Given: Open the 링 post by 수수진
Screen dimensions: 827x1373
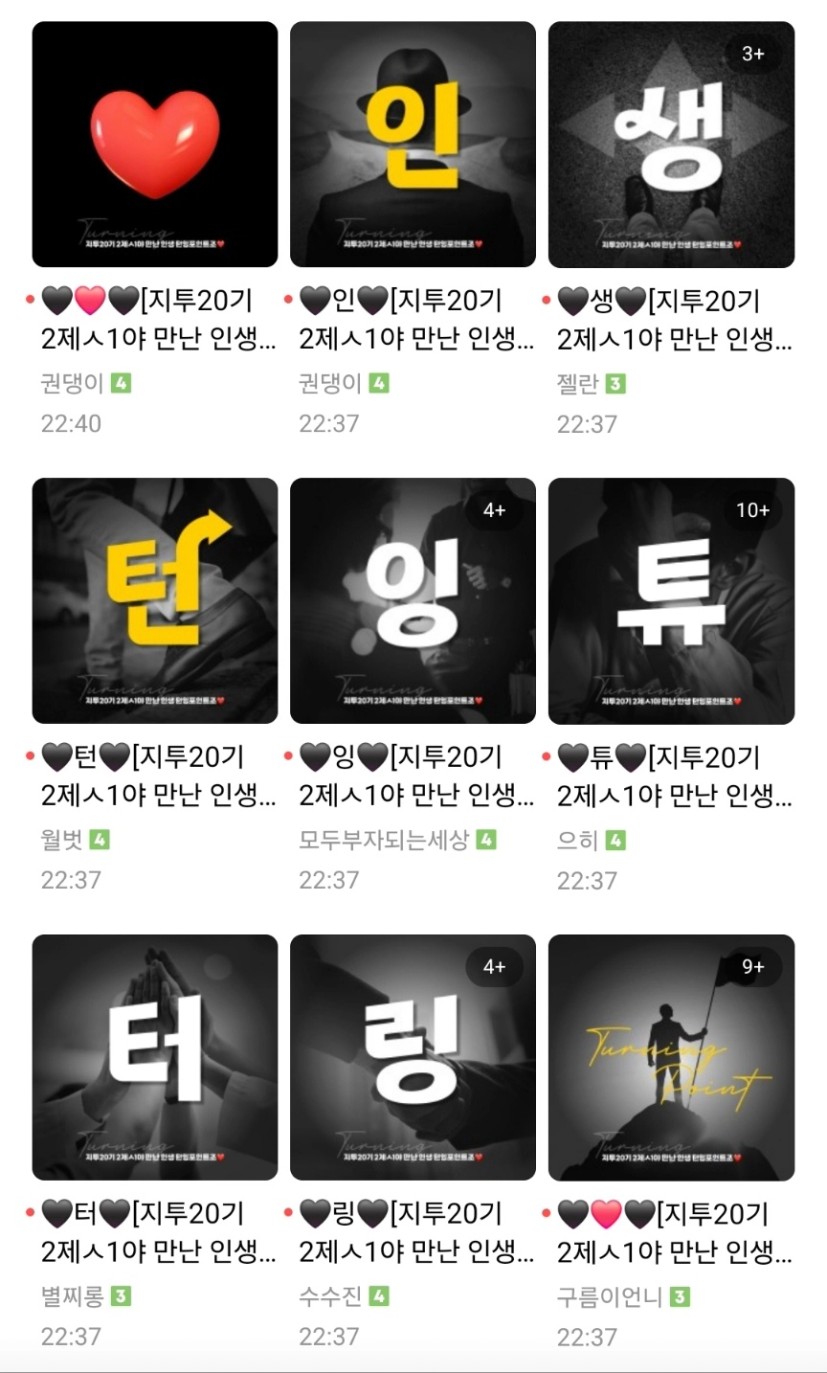Looking at the screenshot, I should (x=413, y=1057).
